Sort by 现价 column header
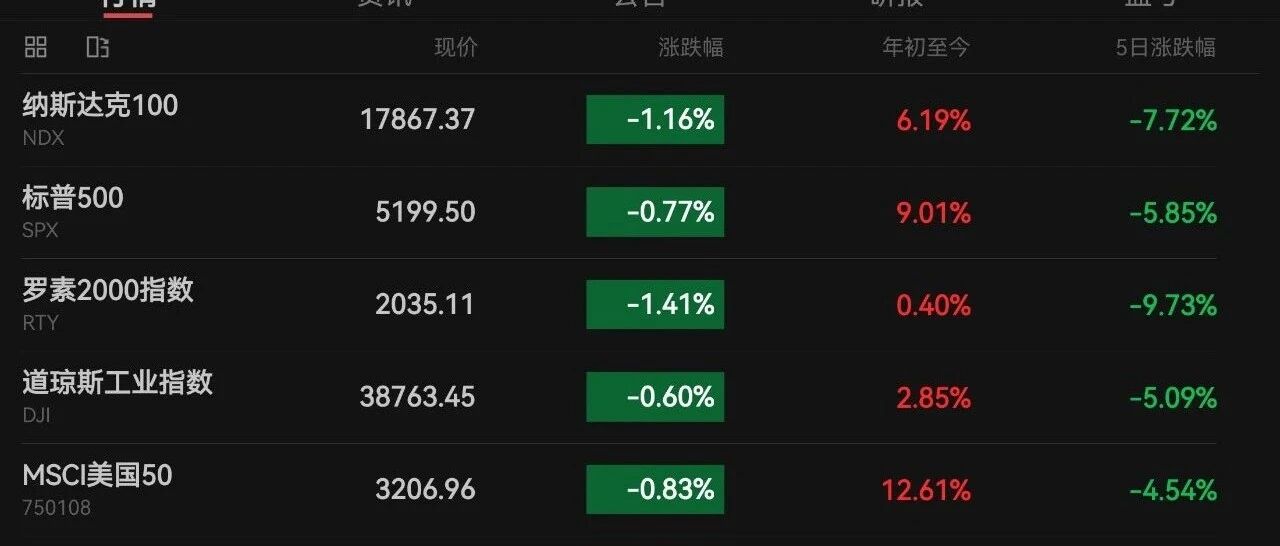 click(x=456, y=47)
